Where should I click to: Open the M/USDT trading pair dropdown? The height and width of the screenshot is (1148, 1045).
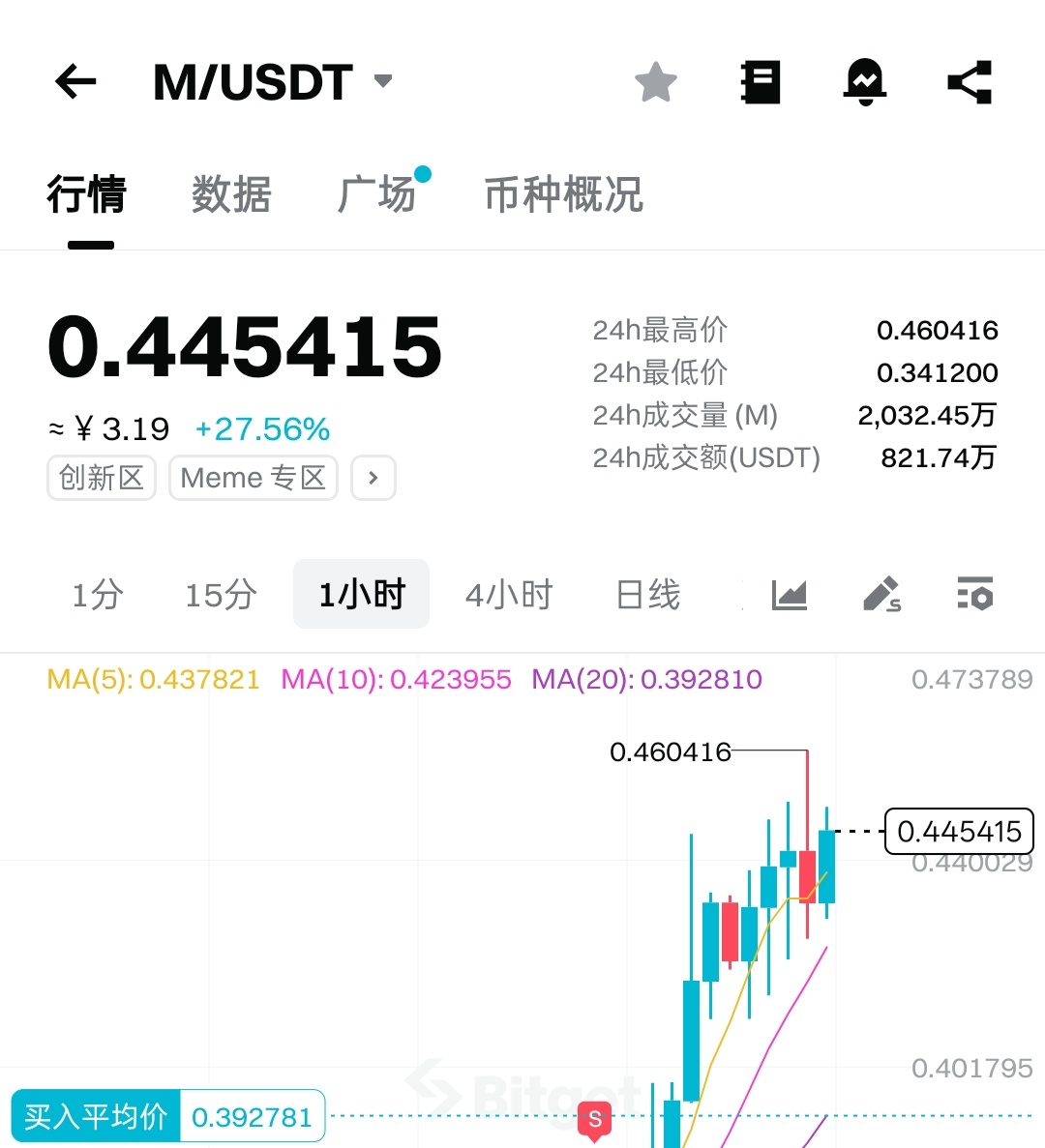pyautogui.click(x=383, y=81)
